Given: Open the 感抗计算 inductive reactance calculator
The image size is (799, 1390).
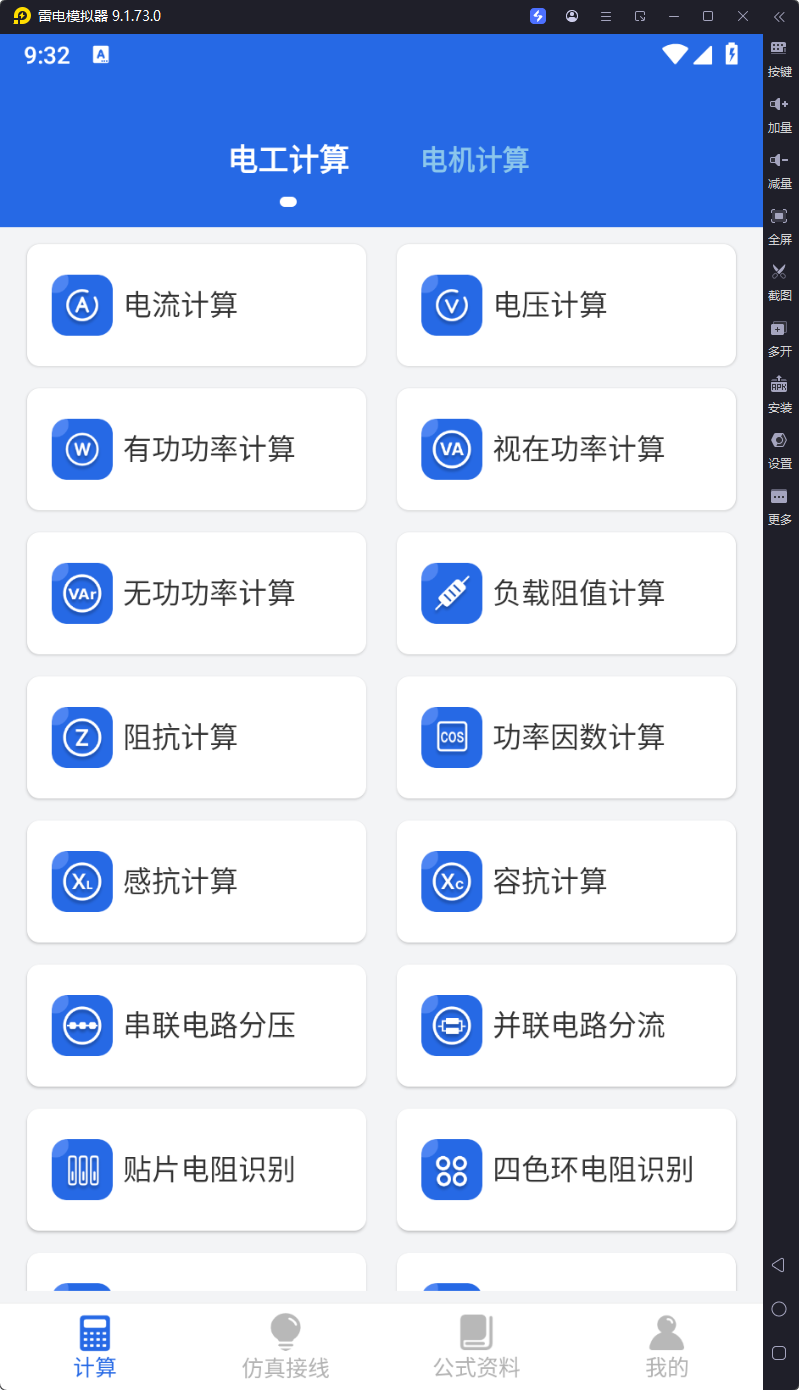Looking at the screenshot, I should tap(196, 881).
